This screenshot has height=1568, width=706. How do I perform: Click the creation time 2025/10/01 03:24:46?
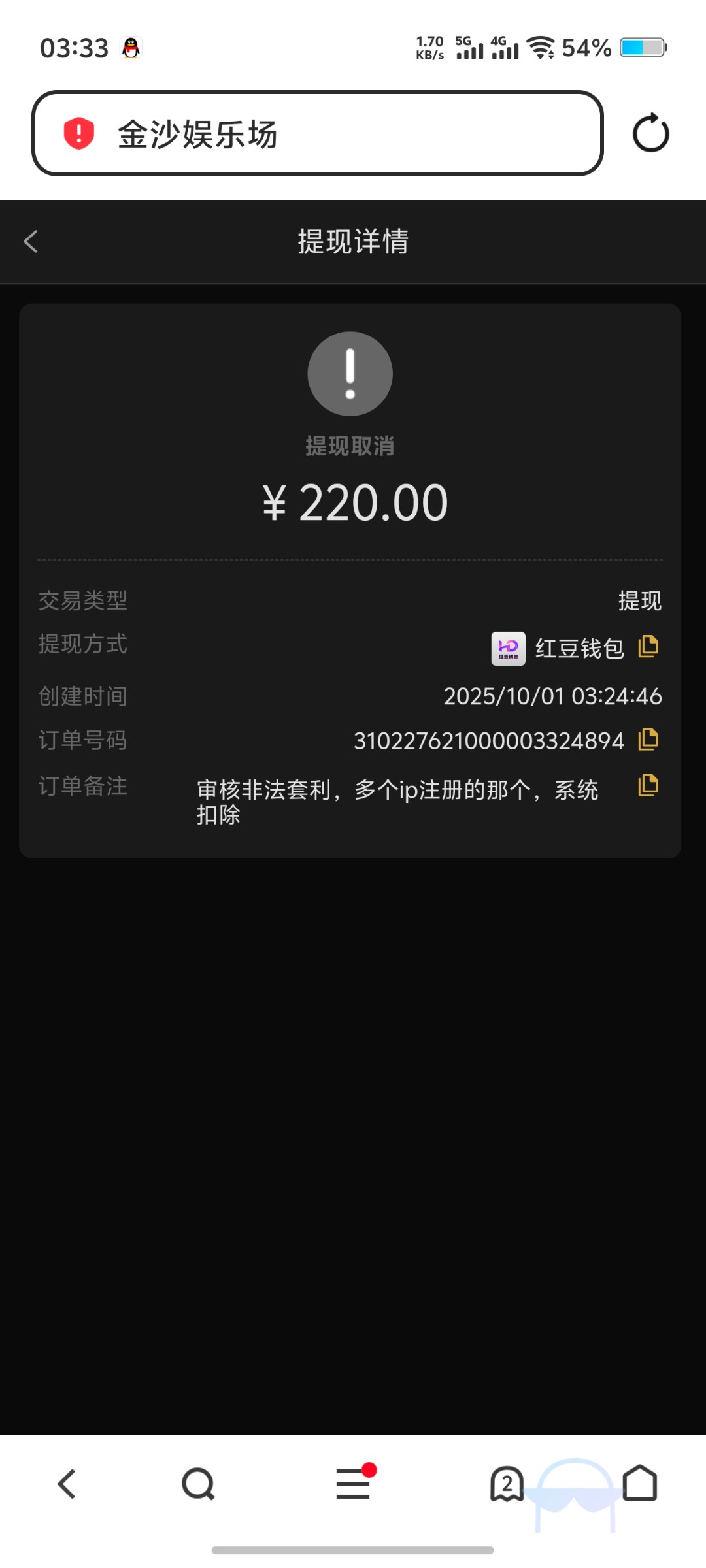(552, 696)
